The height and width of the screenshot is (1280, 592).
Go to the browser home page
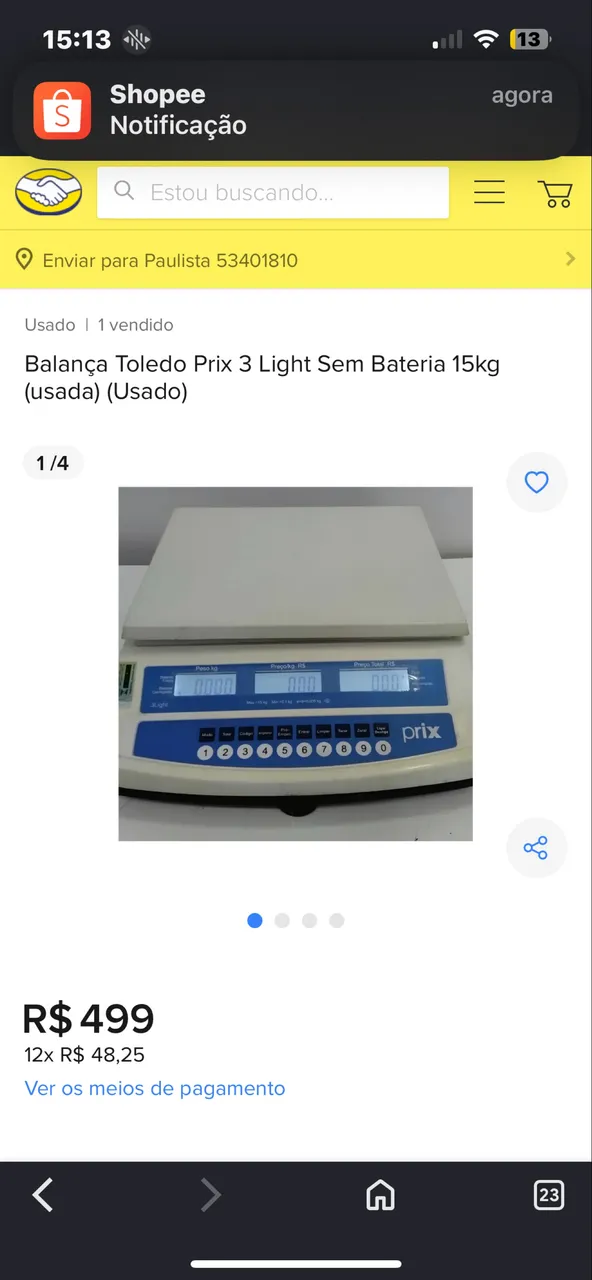coord(380,1194)
